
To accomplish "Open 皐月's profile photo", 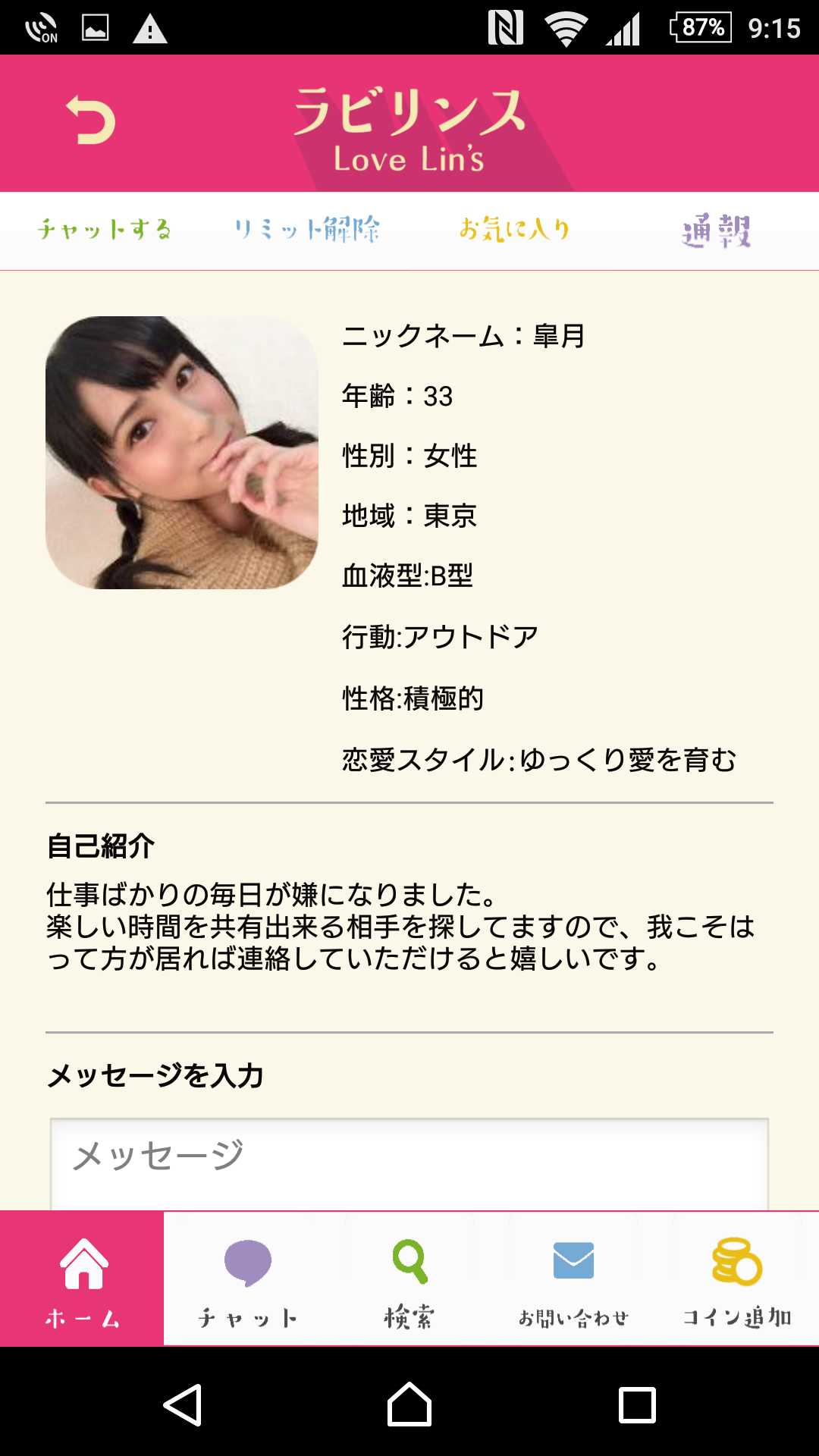I will [182, 453].
